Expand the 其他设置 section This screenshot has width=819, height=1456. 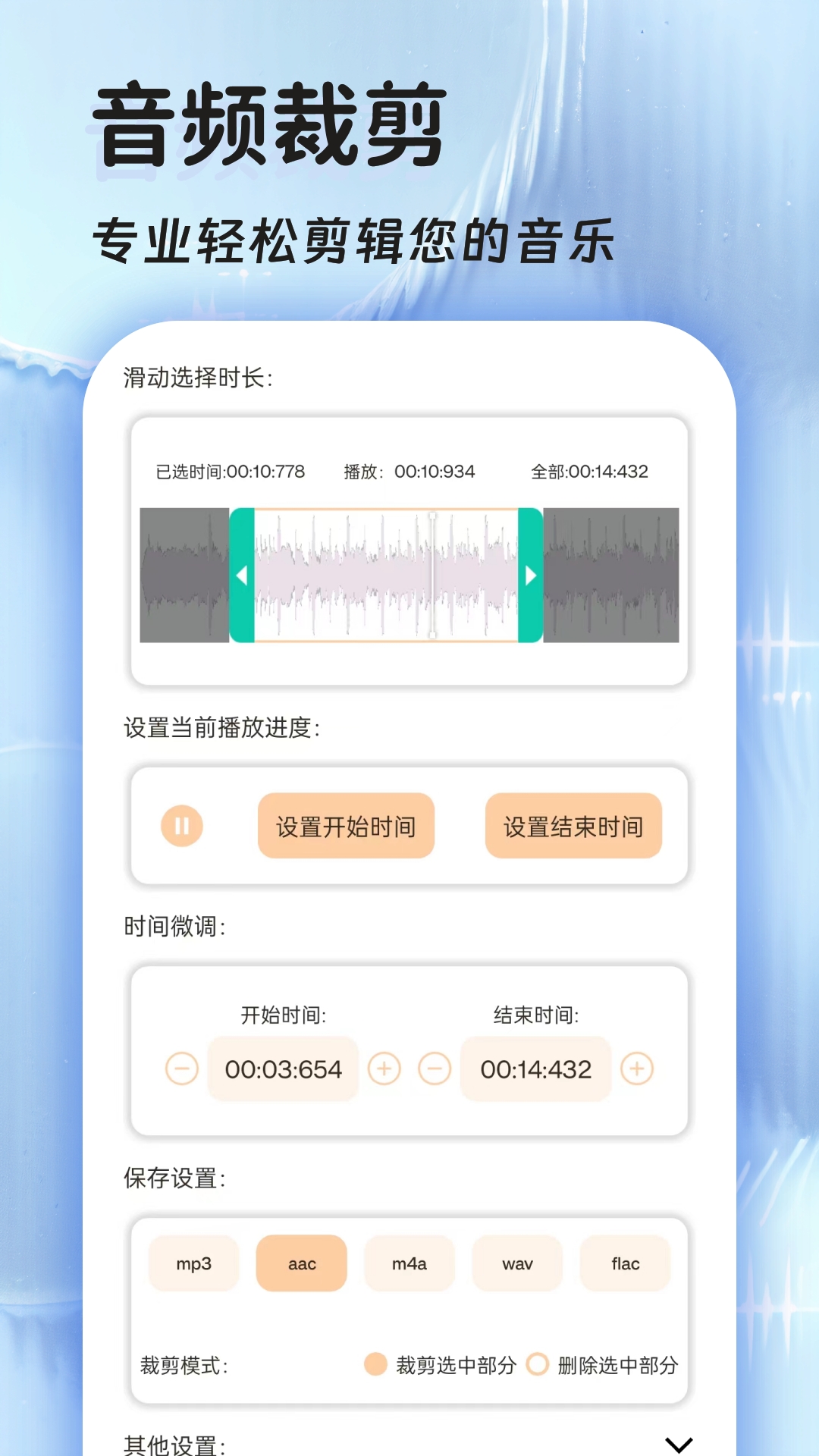[674, 1442]
